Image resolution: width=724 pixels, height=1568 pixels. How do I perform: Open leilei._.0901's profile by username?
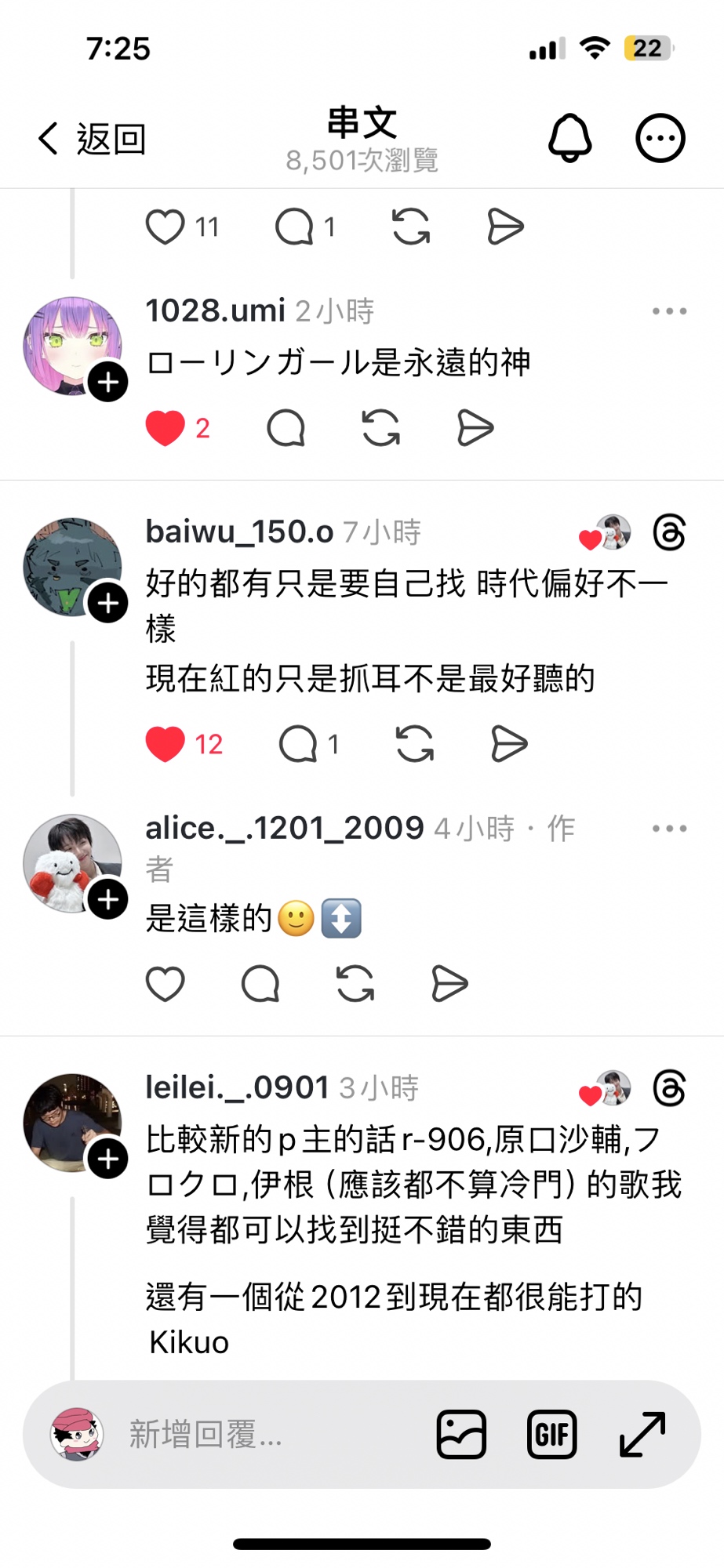point(237,1087)
